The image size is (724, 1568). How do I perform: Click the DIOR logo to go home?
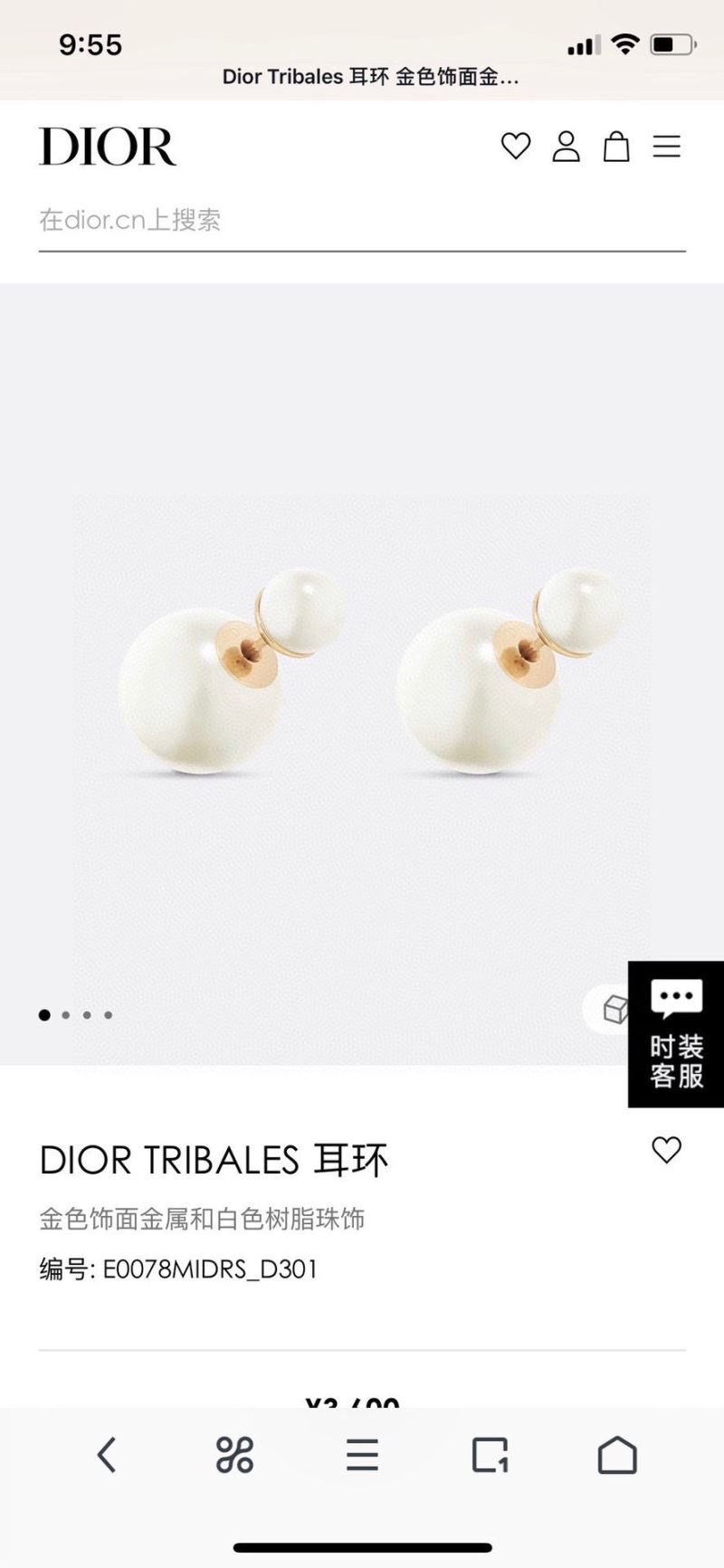coord(108,147)
